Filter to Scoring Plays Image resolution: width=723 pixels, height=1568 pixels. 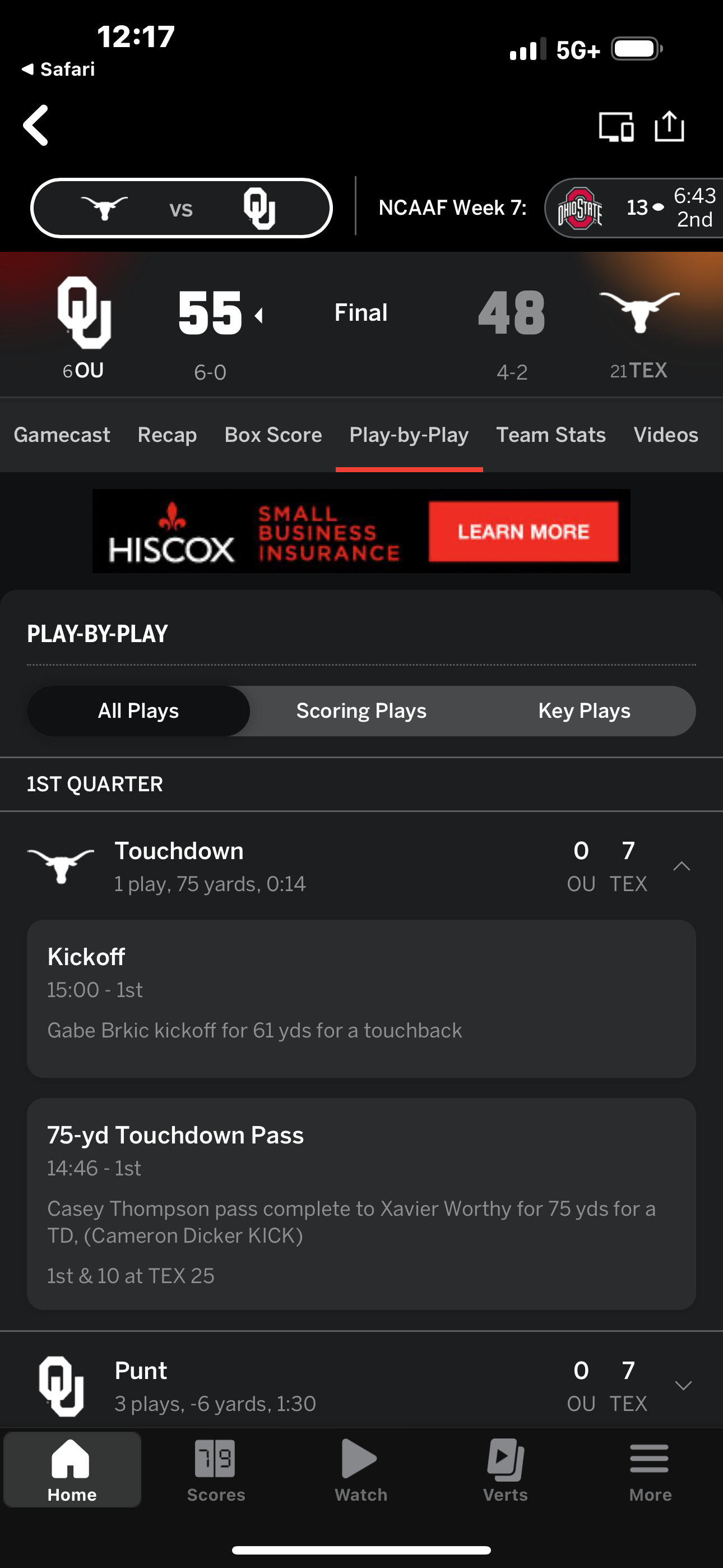click(x=361, y=711)
